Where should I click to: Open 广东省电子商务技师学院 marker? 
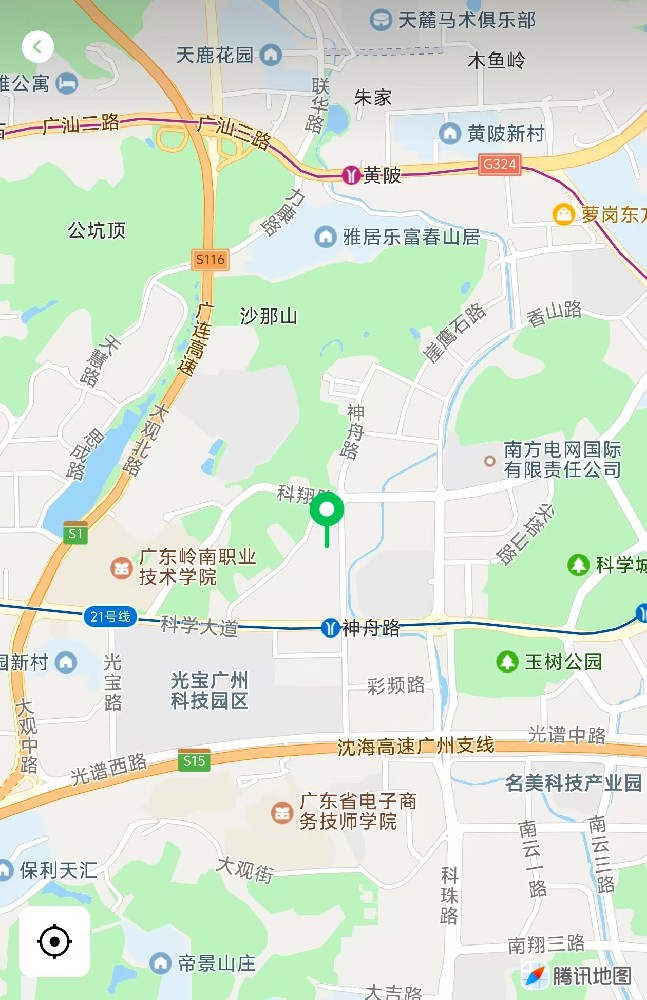pyautogui.click(x=282, y=811)
